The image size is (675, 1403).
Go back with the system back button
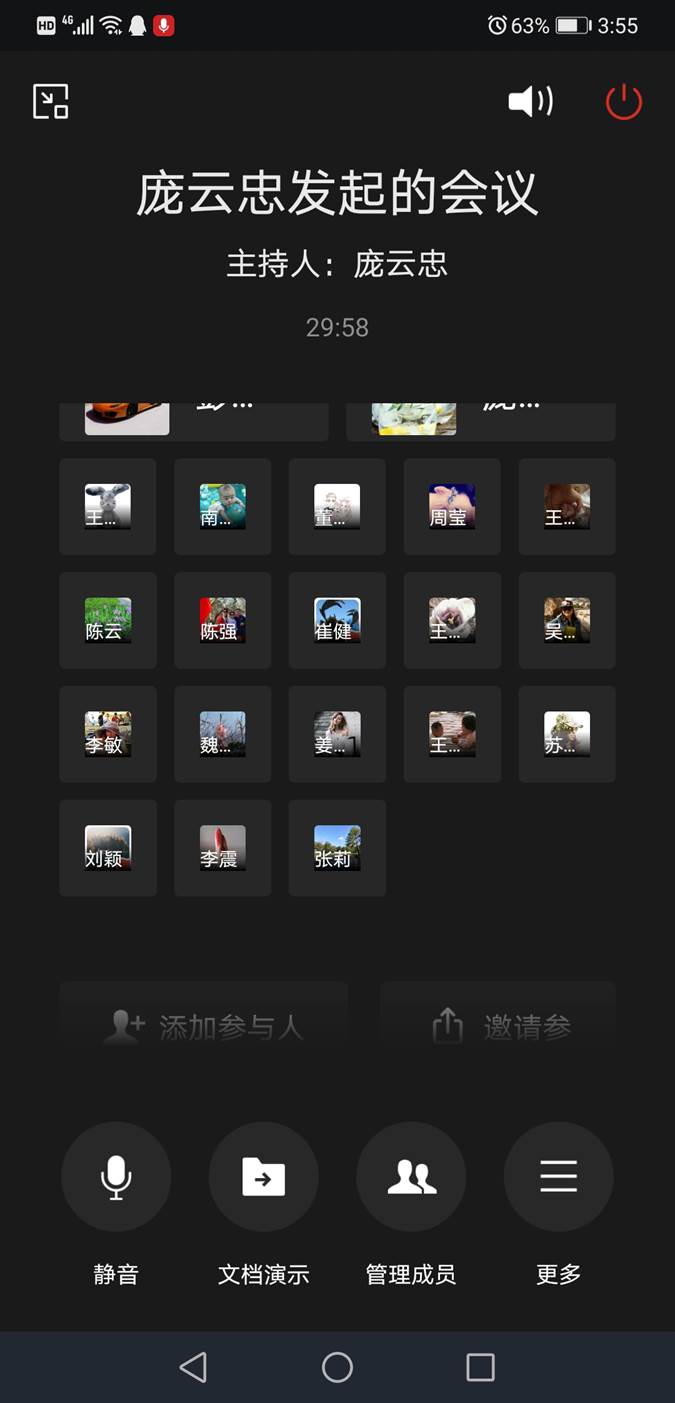tap(193, 1367)
